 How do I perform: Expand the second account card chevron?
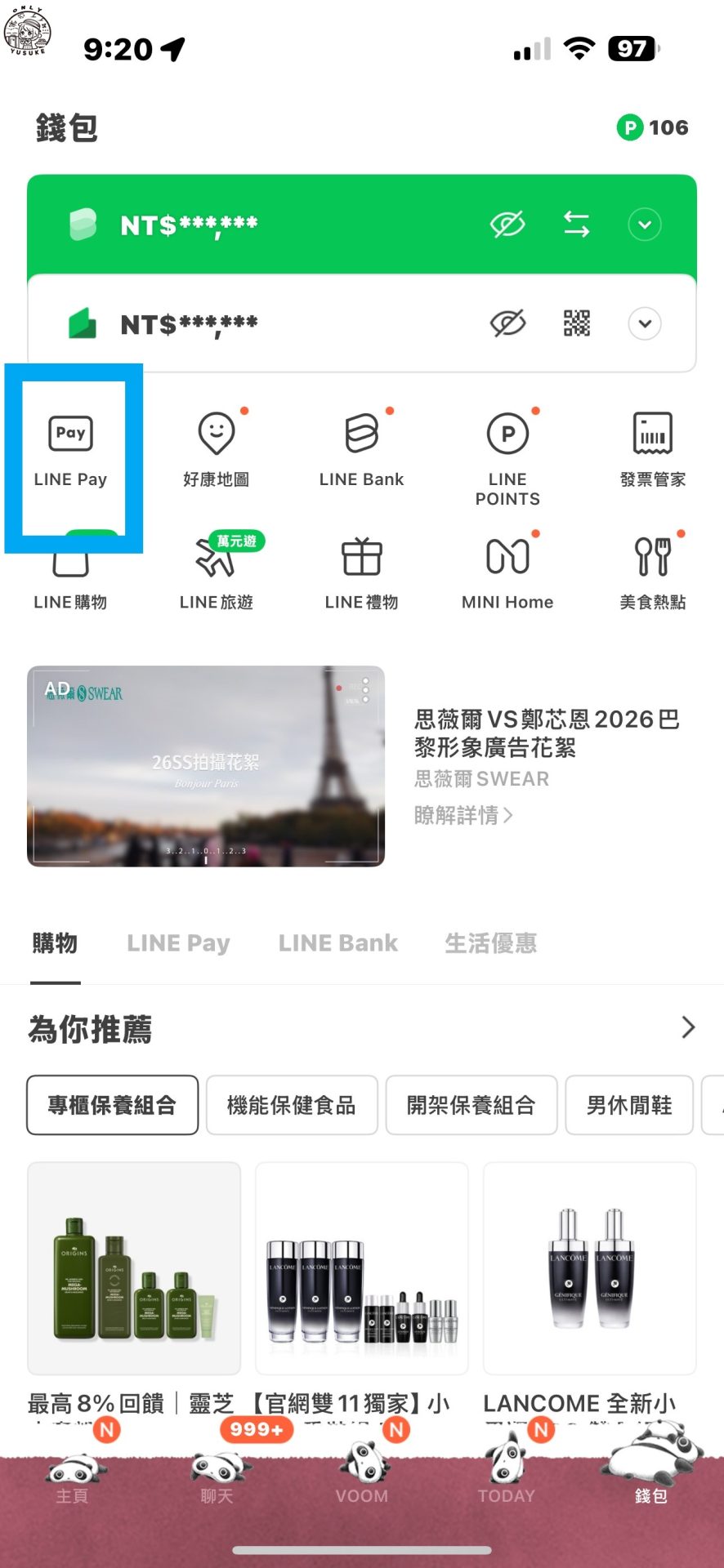pos(644,323)
